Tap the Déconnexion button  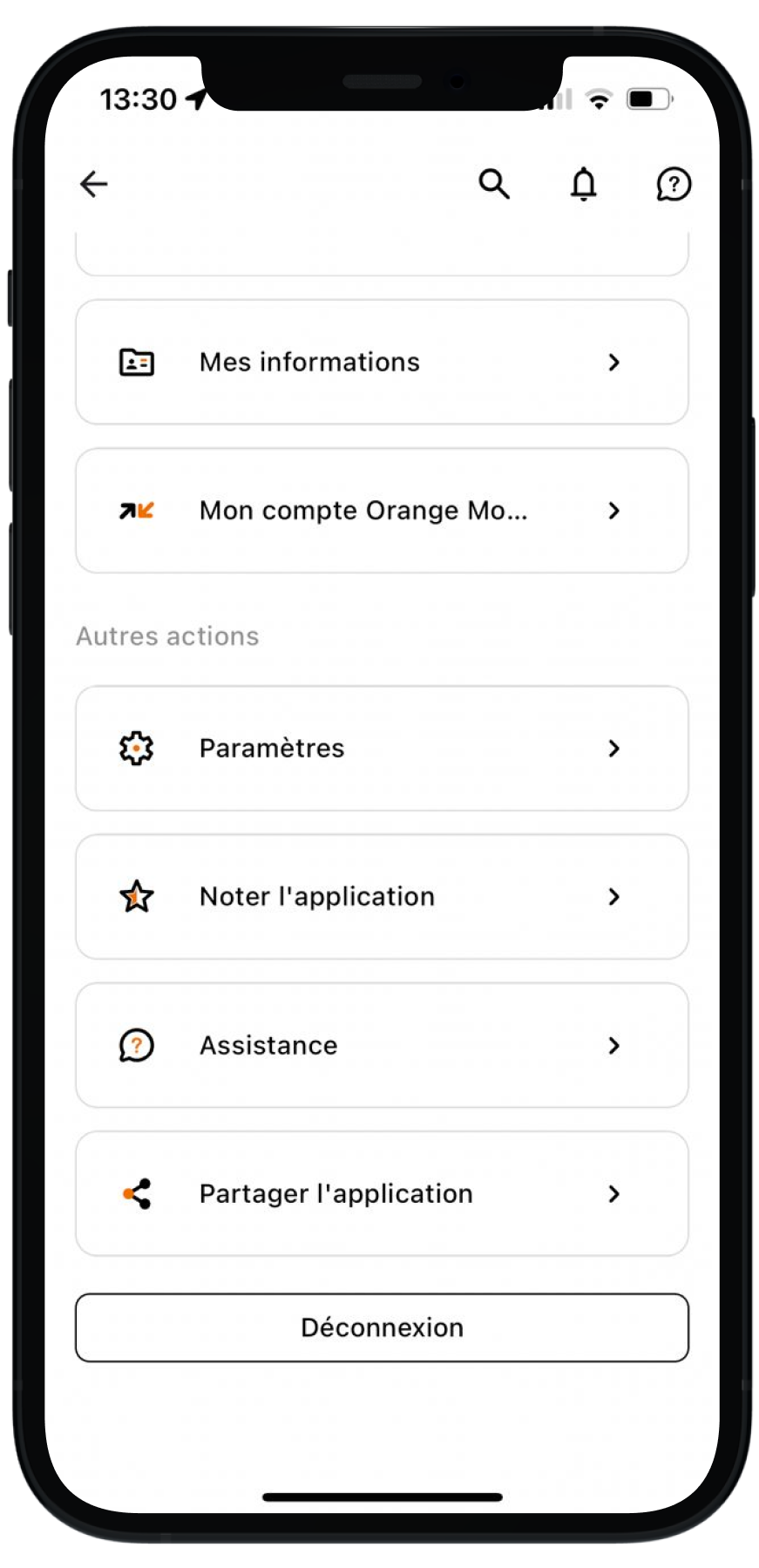pyautogui.click(x=382, y=1327)
